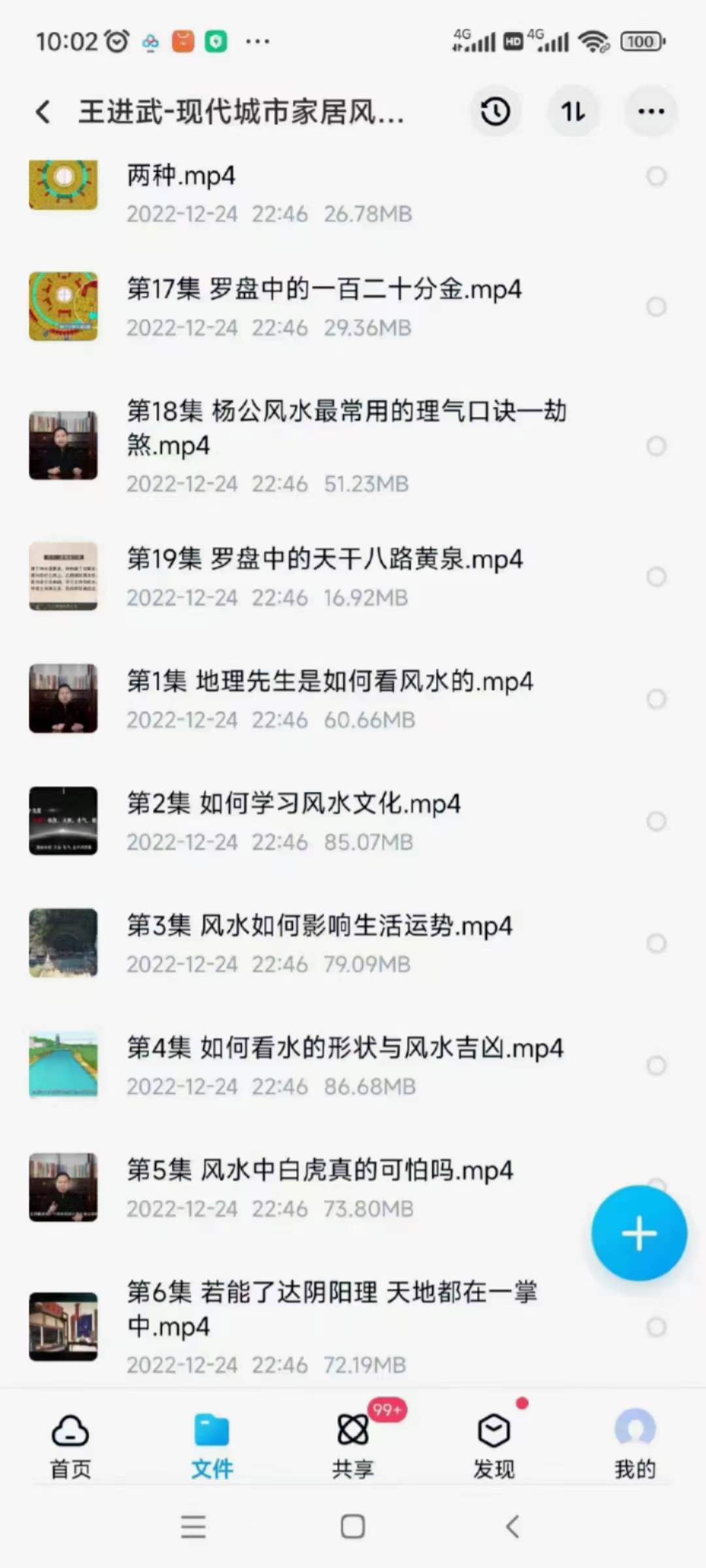Tap the blue plus button to add files
This screenshot has height=1568, width=706.
click(639, 1232)
